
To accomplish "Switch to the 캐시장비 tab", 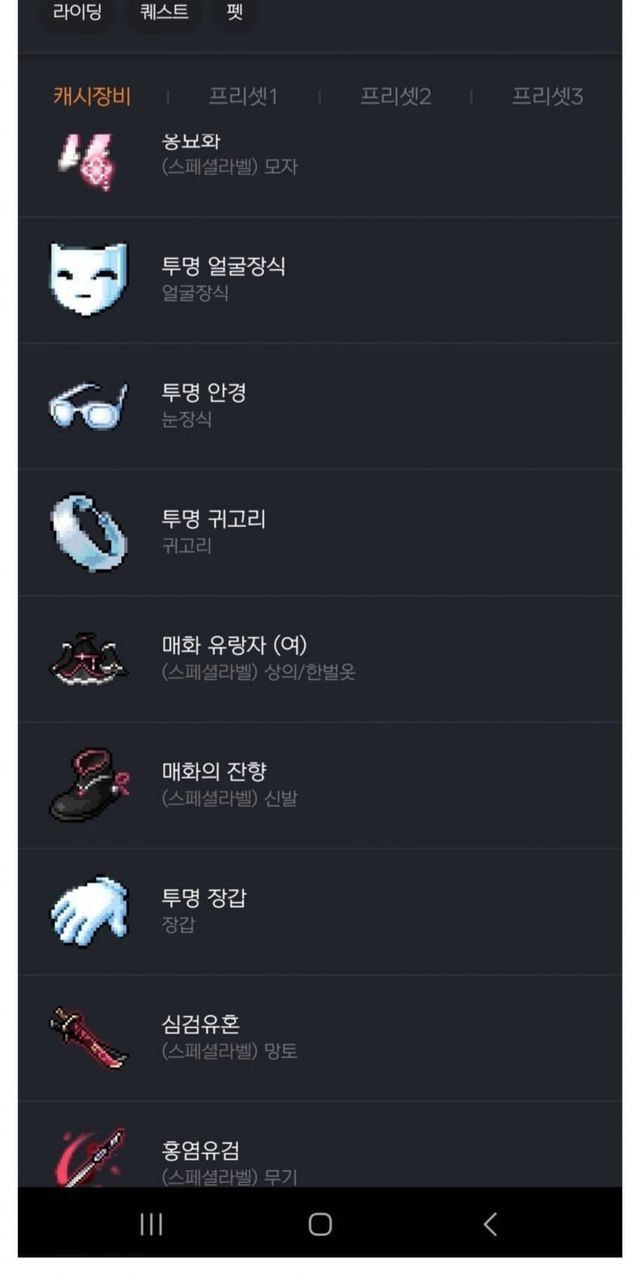I will [x=92, y=96].
